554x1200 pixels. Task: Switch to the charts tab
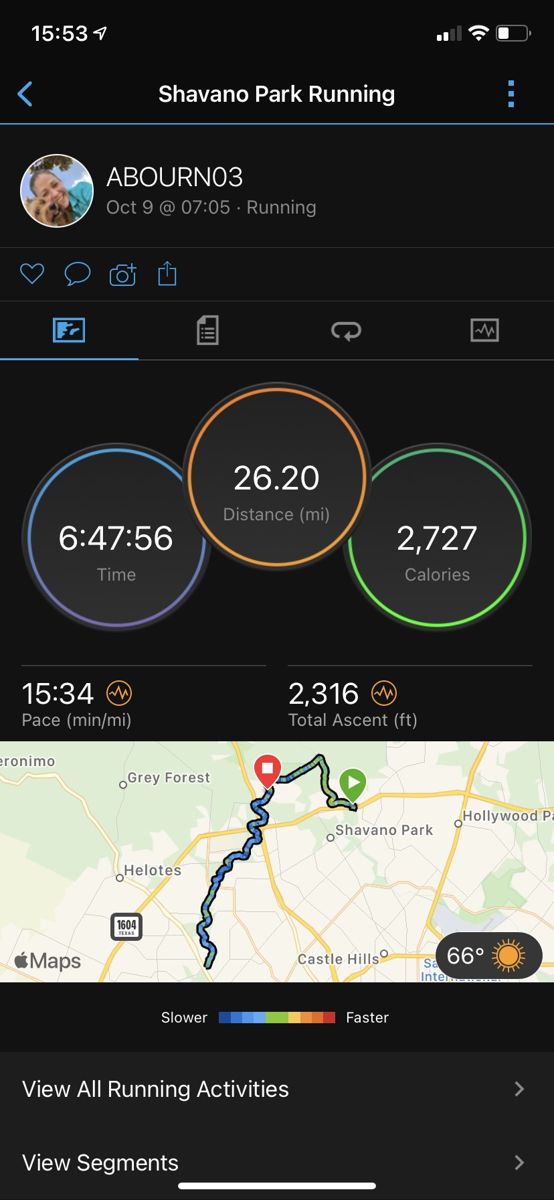tap(484, 330)
